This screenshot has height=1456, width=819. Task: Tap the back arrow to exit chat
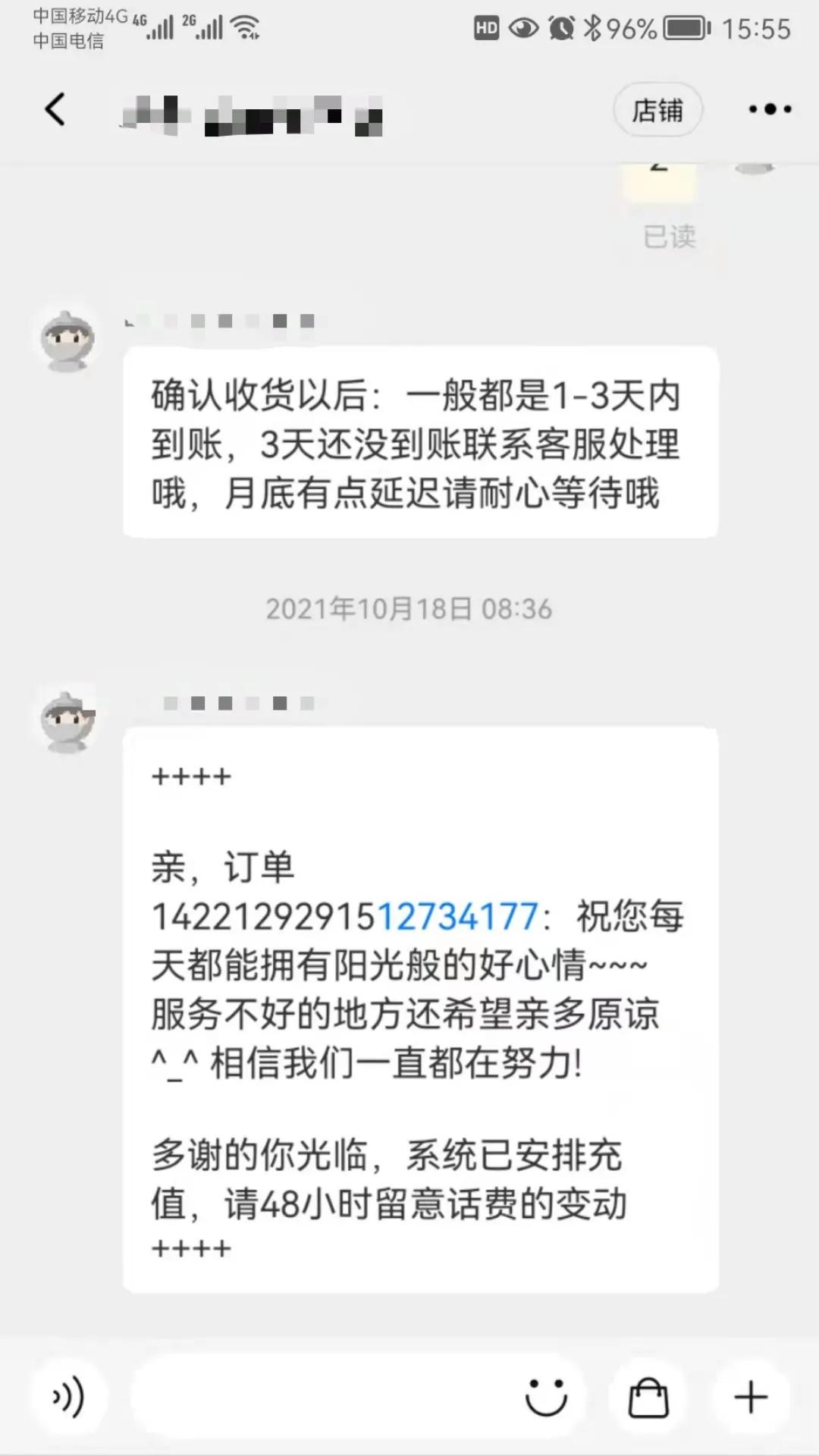click(x=53, y=108)
